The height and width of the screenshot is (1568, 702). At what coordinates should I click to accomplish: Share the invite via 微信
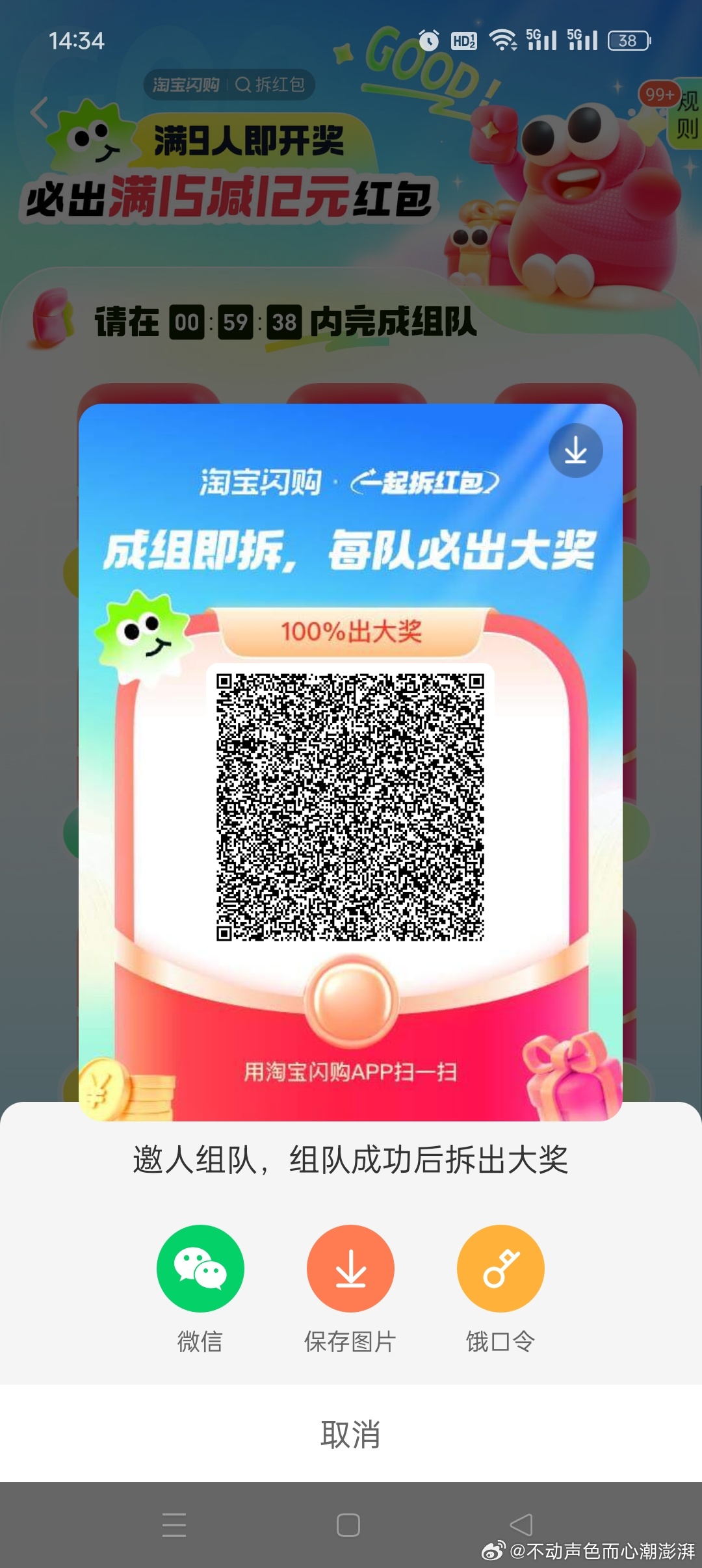coord(200,1268)
